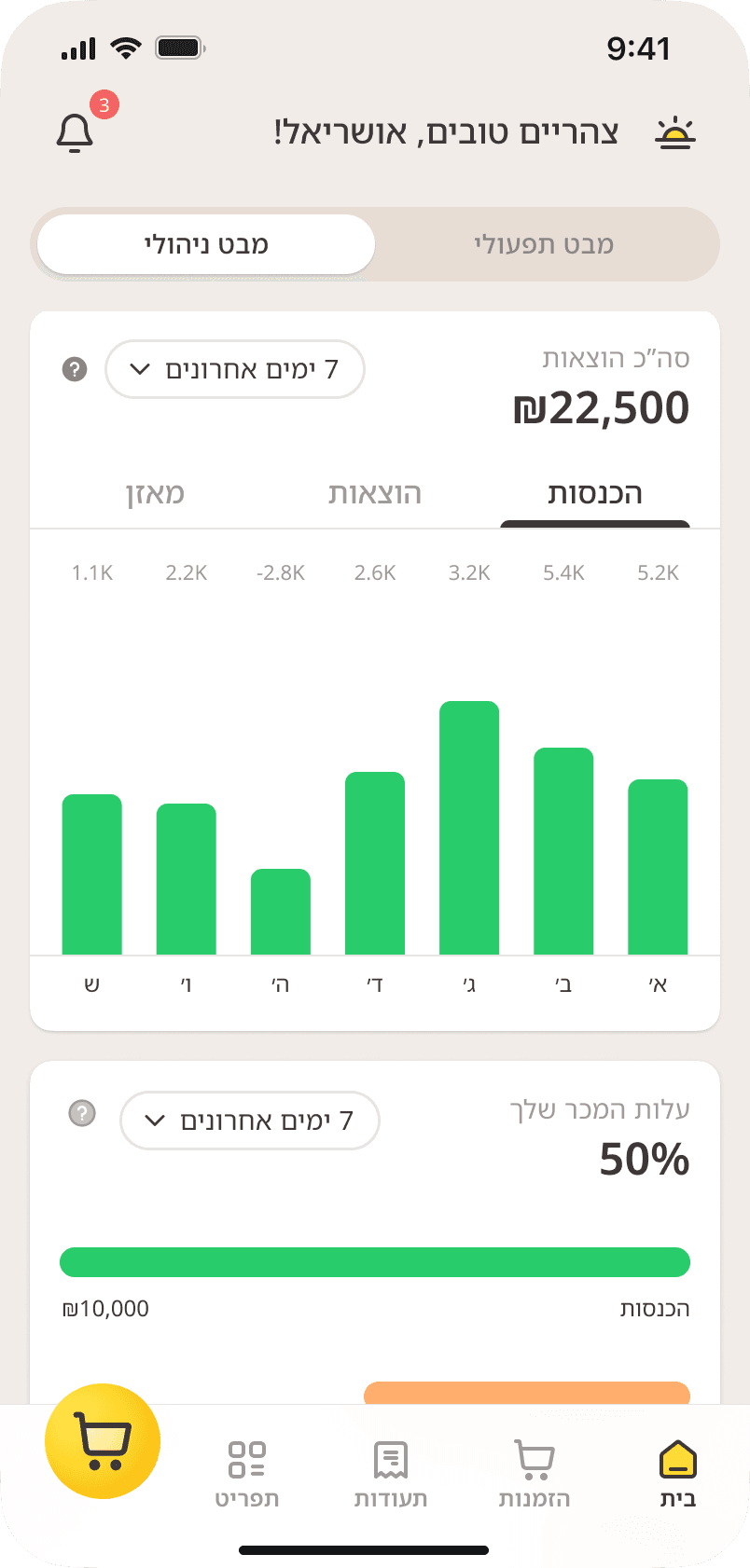Switch to מבט תפעולי view
Screen dimensions: 750x1568
544,244
